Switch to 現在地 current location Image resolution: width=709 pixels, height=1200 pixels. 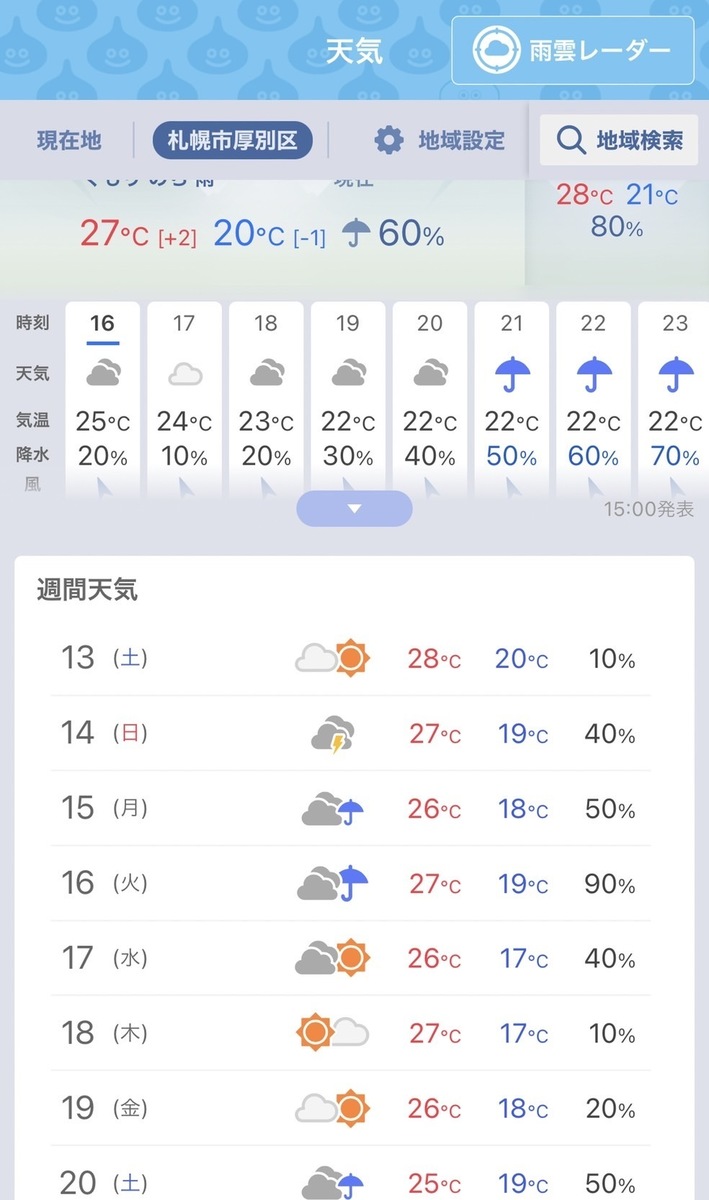click(69, 140)
